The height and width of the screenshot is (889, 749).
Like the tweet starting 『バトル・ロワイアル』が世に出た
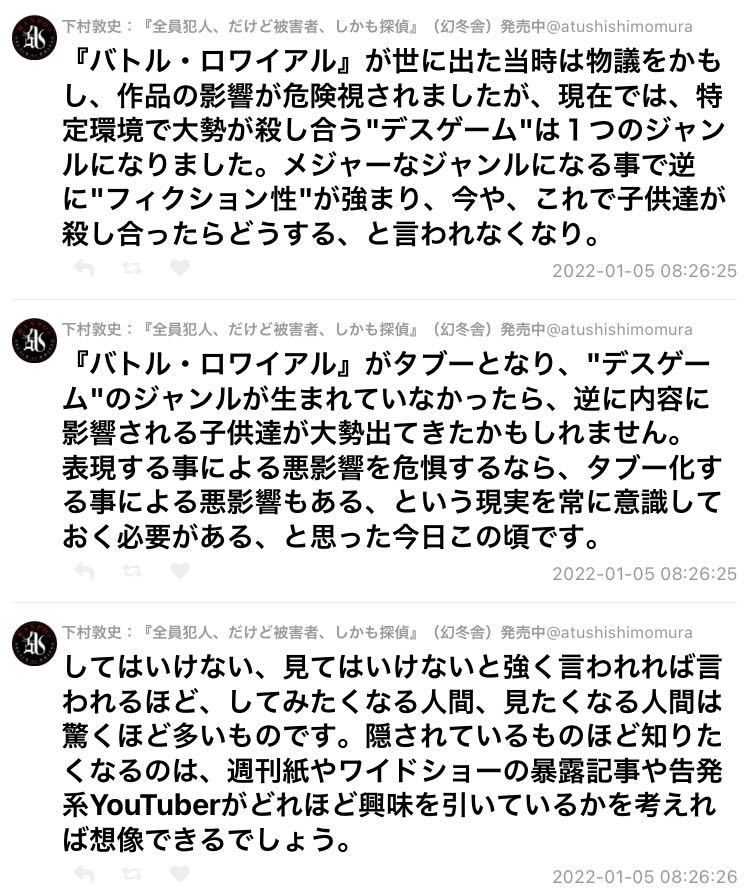[179, 268]
